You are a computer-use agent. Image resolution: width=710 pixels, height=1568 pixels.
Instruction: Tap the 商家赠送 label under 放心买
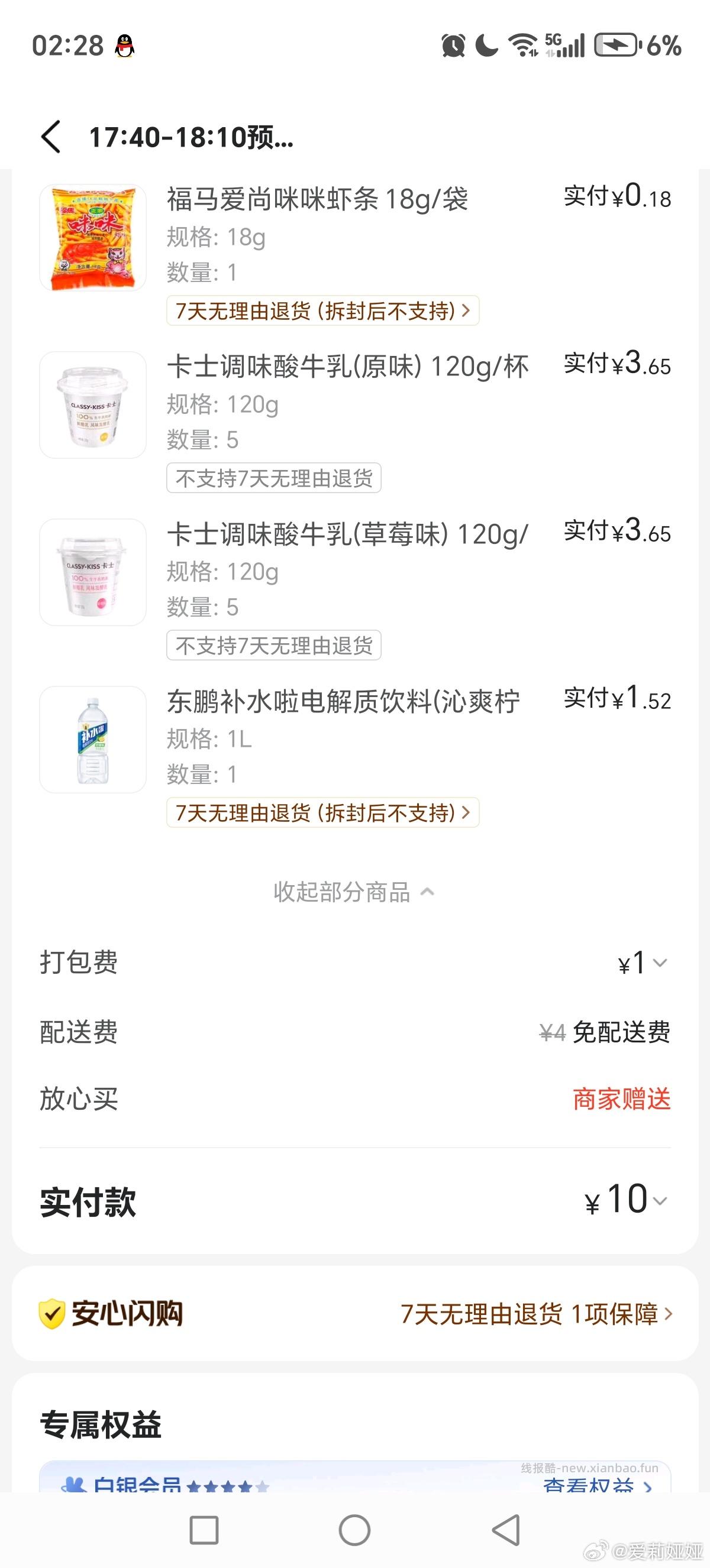tap(621, 1099)
